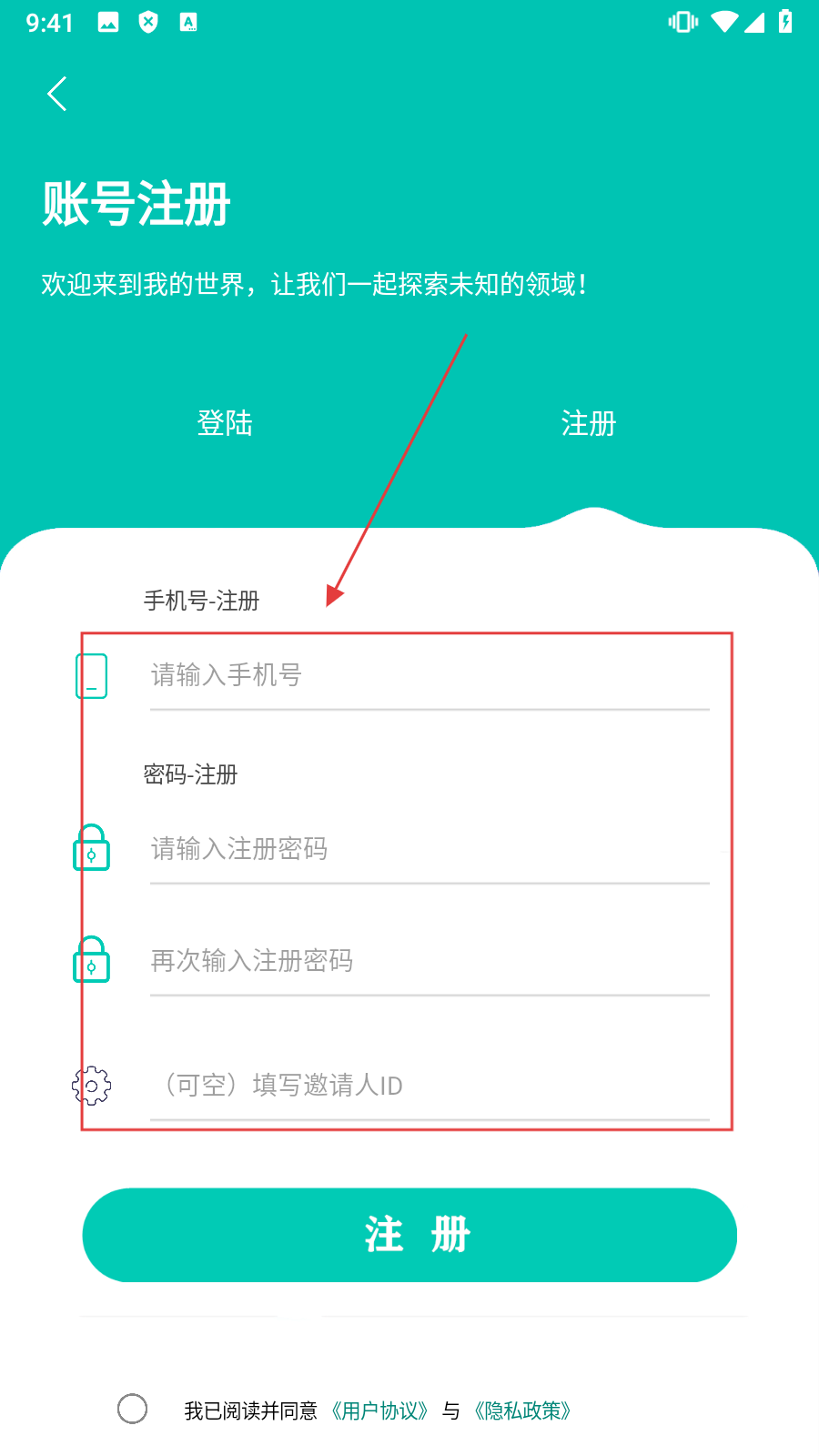
Task: Tap the 填写邀请人ID invite field
Action: click(x=428, y=1085)
